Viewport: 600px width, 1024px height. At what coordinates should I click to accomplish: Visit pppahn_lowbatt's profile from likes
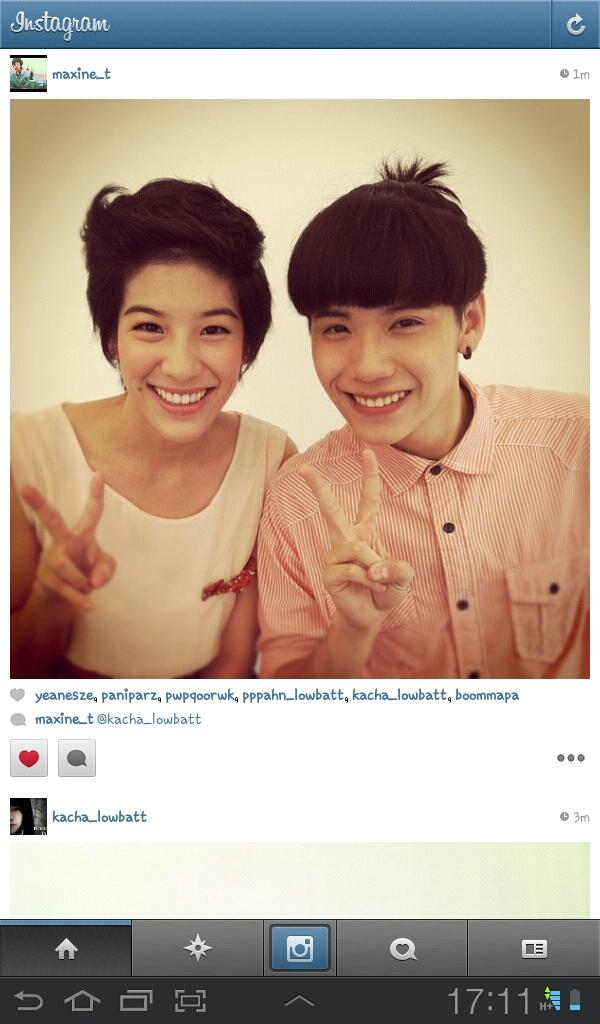[x=292, y=695]
